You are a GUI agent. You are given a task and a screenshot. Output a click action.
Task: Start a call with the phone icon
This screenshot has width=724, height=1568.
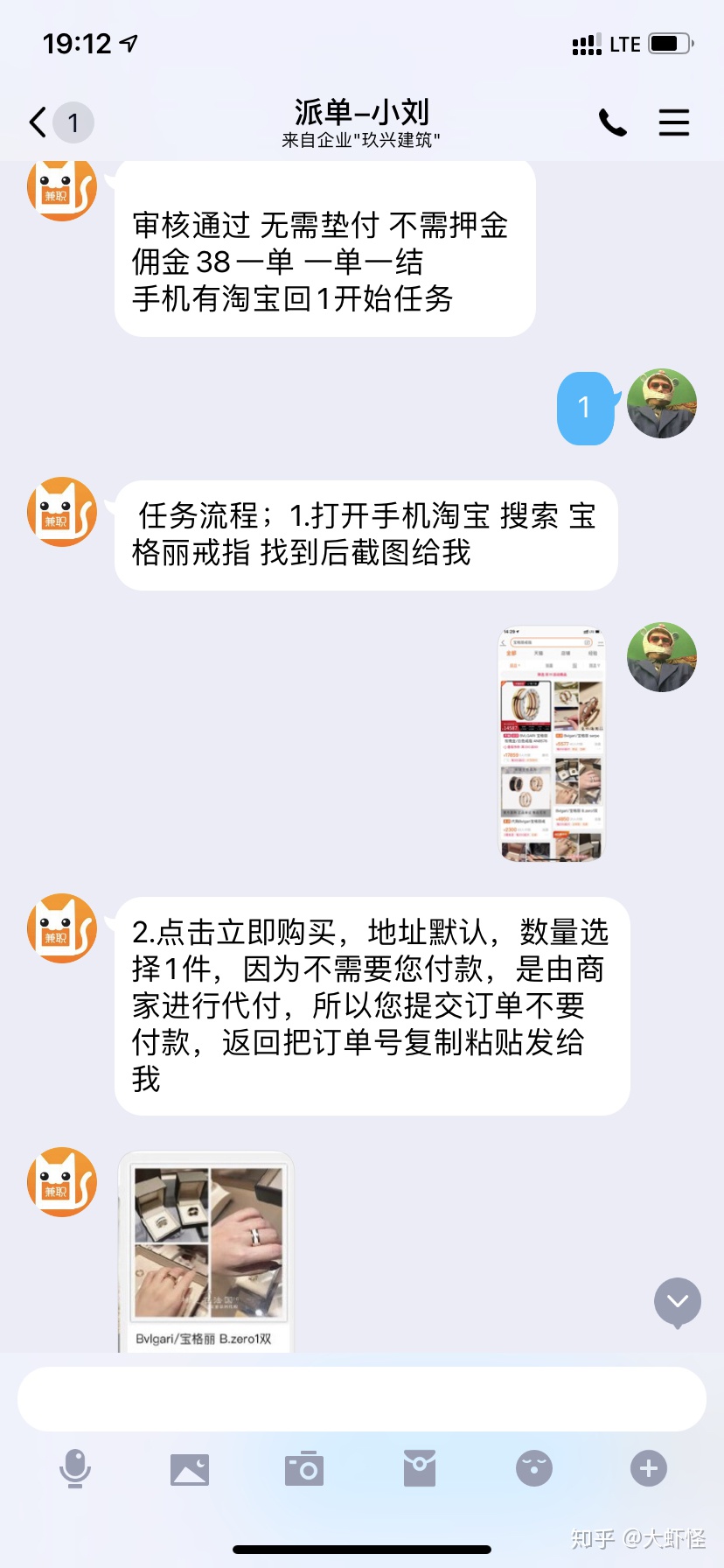[613, 122]
